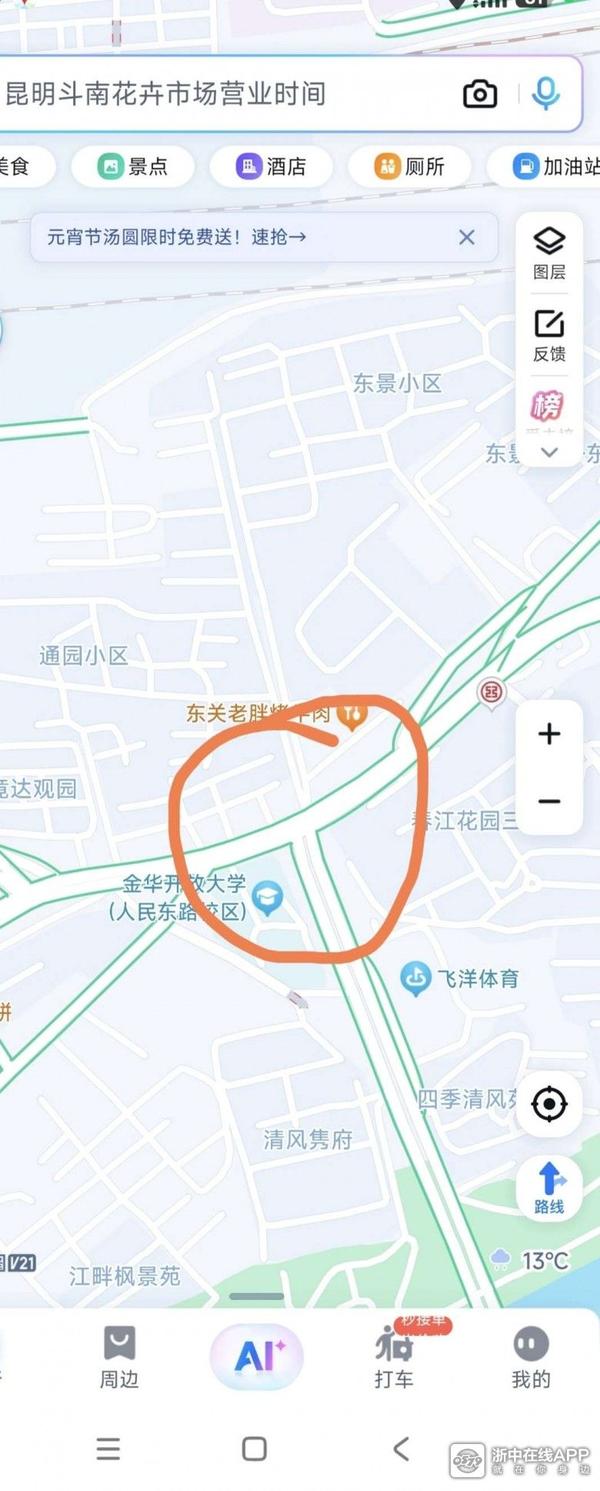Open the AI assistant button

pos(257,1357)
